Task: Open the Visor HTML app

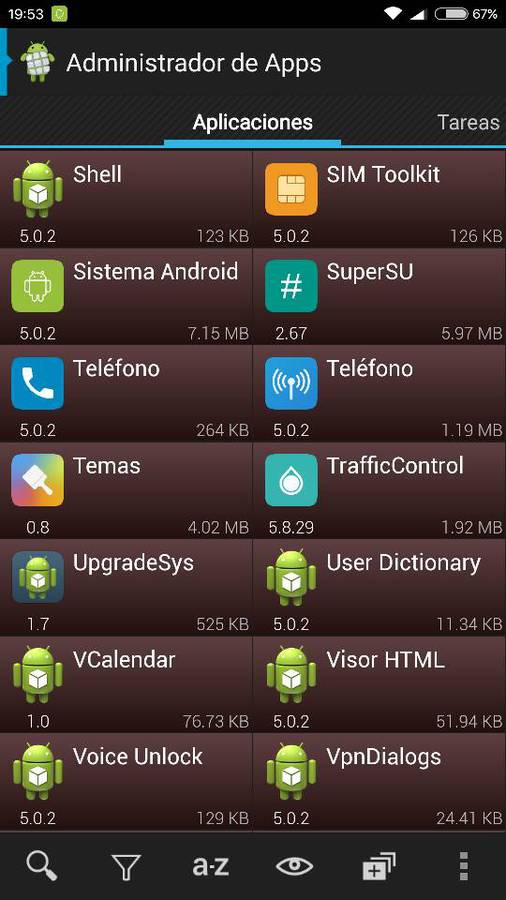Action: (380, 684)
